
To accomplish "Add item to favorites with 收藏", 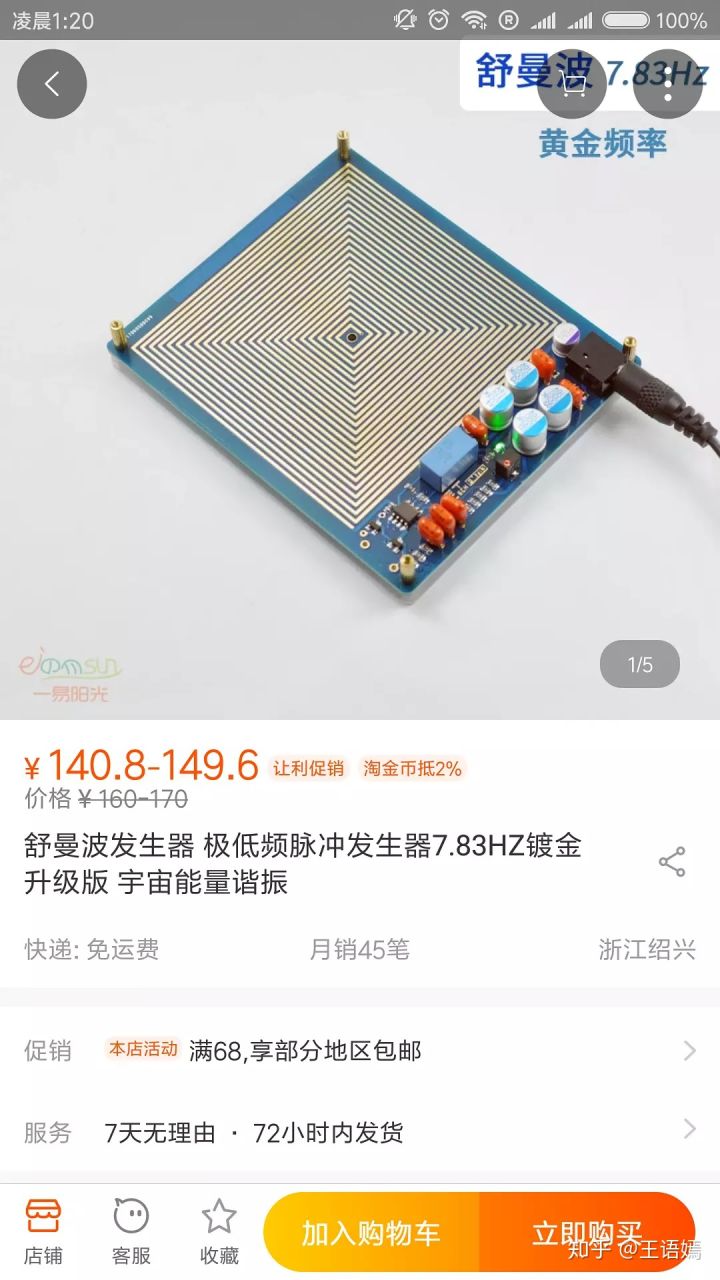I will pyautogui.click(x=219, y=1231).
